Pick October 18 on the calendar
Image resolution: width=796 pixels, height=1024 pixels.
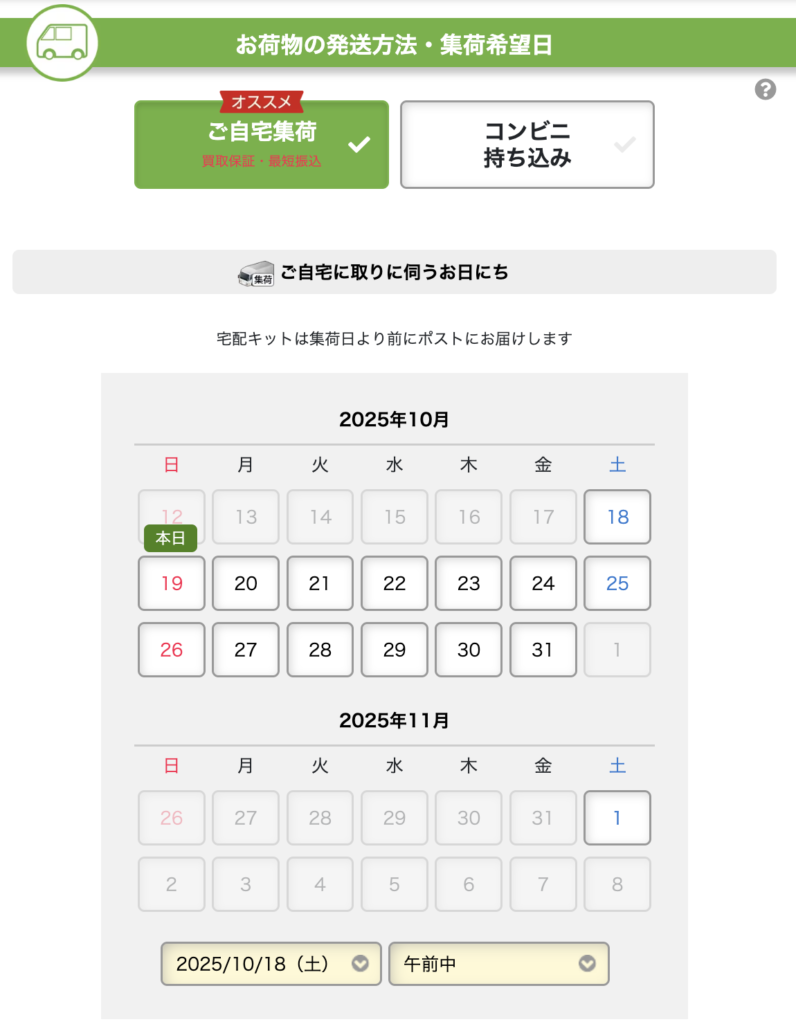(x=617, y=517)
